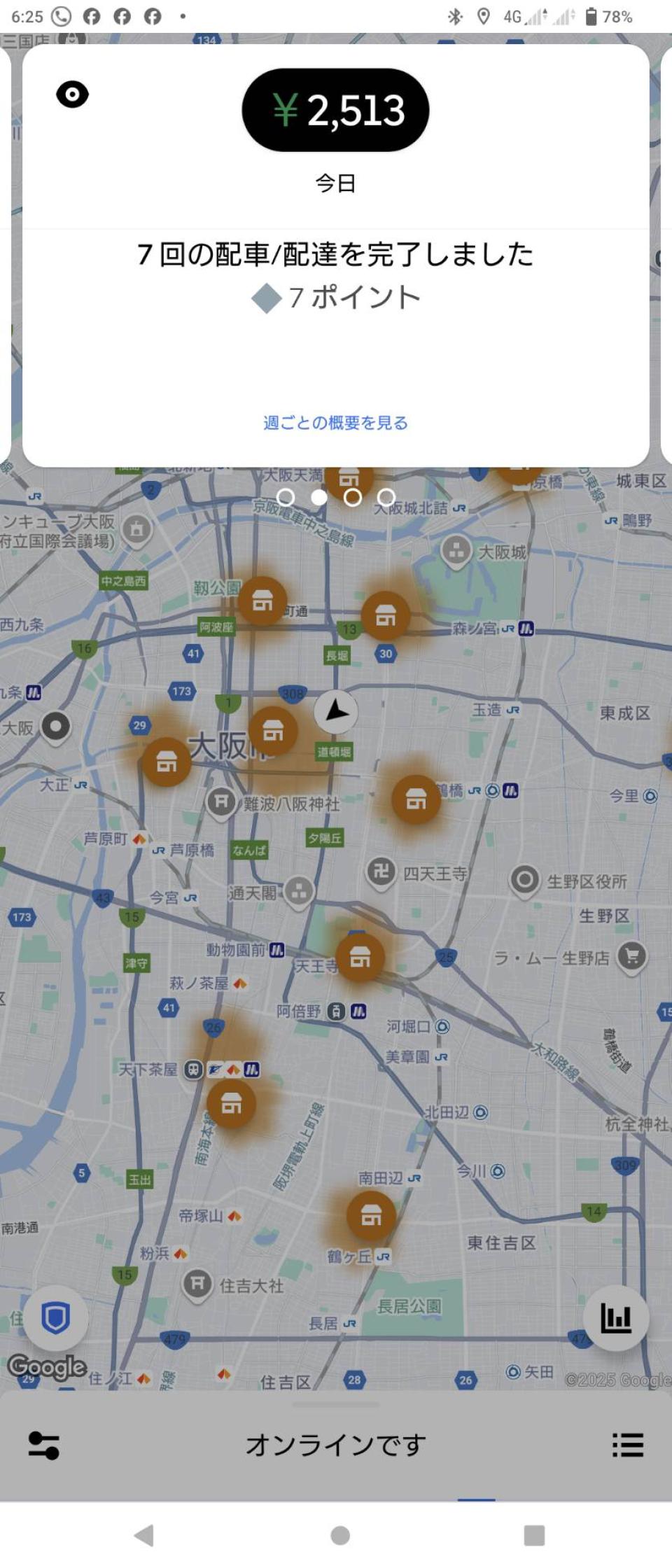Tap the ¥2,513 earnings pill
Viewport: 672px width, 1568px height.
tap(335, 110)
